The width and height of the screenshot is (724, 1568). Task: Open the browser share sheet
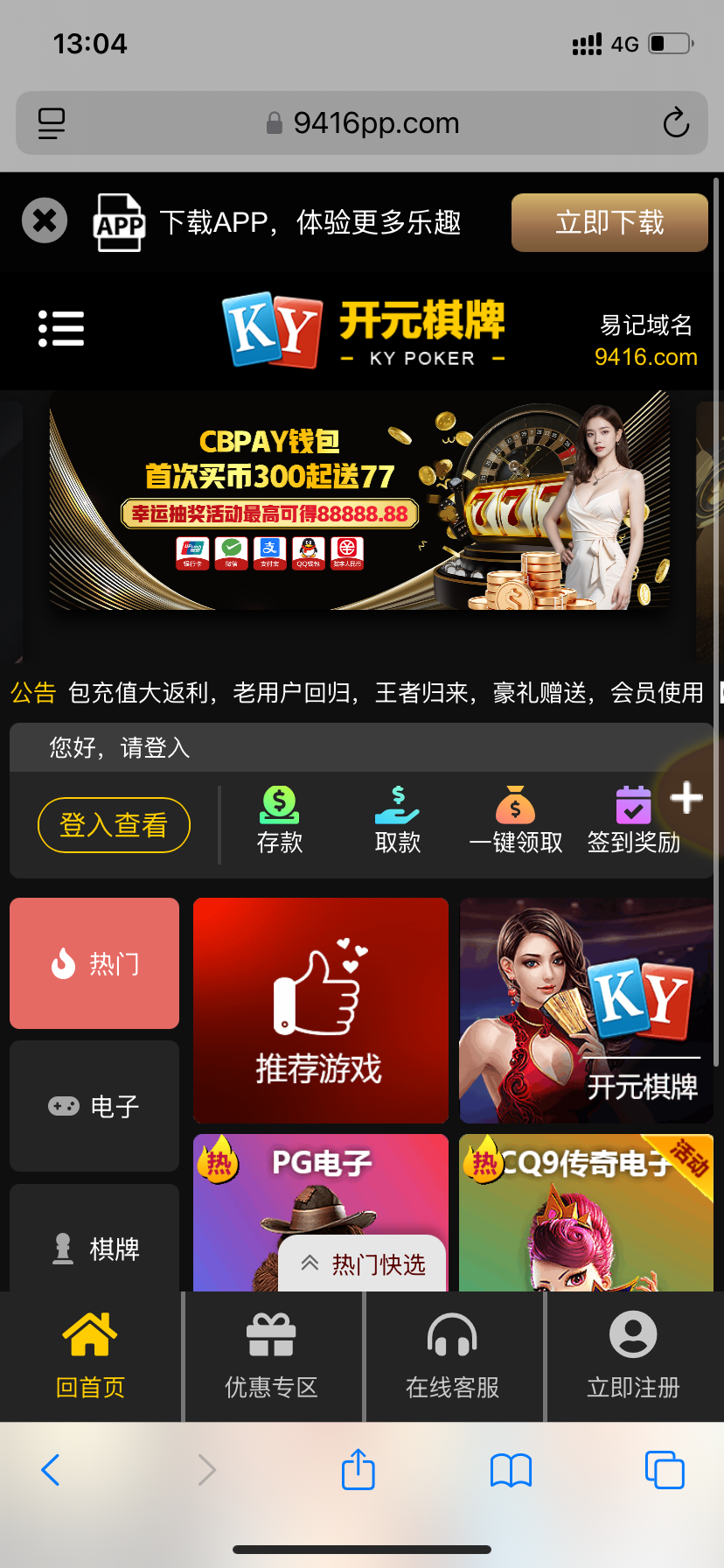coord(359,1469)
